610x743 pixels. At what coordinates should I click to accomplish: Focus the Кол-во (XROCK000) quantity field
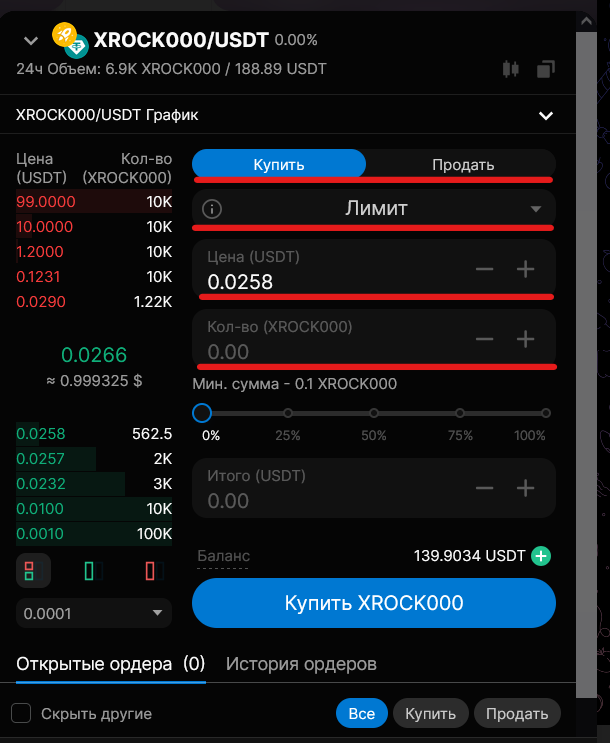330,351
